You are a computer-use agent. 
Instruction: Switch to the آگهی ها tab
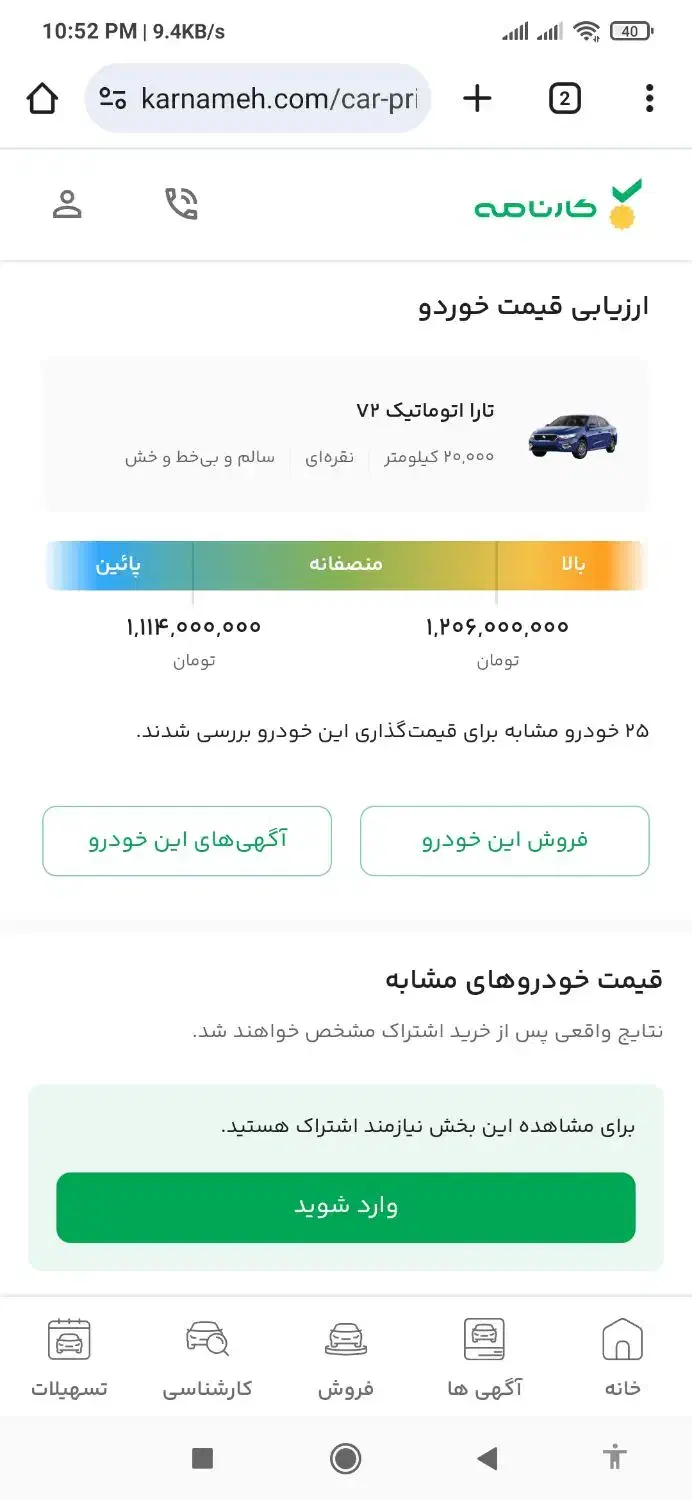(x=485, y=1357)
